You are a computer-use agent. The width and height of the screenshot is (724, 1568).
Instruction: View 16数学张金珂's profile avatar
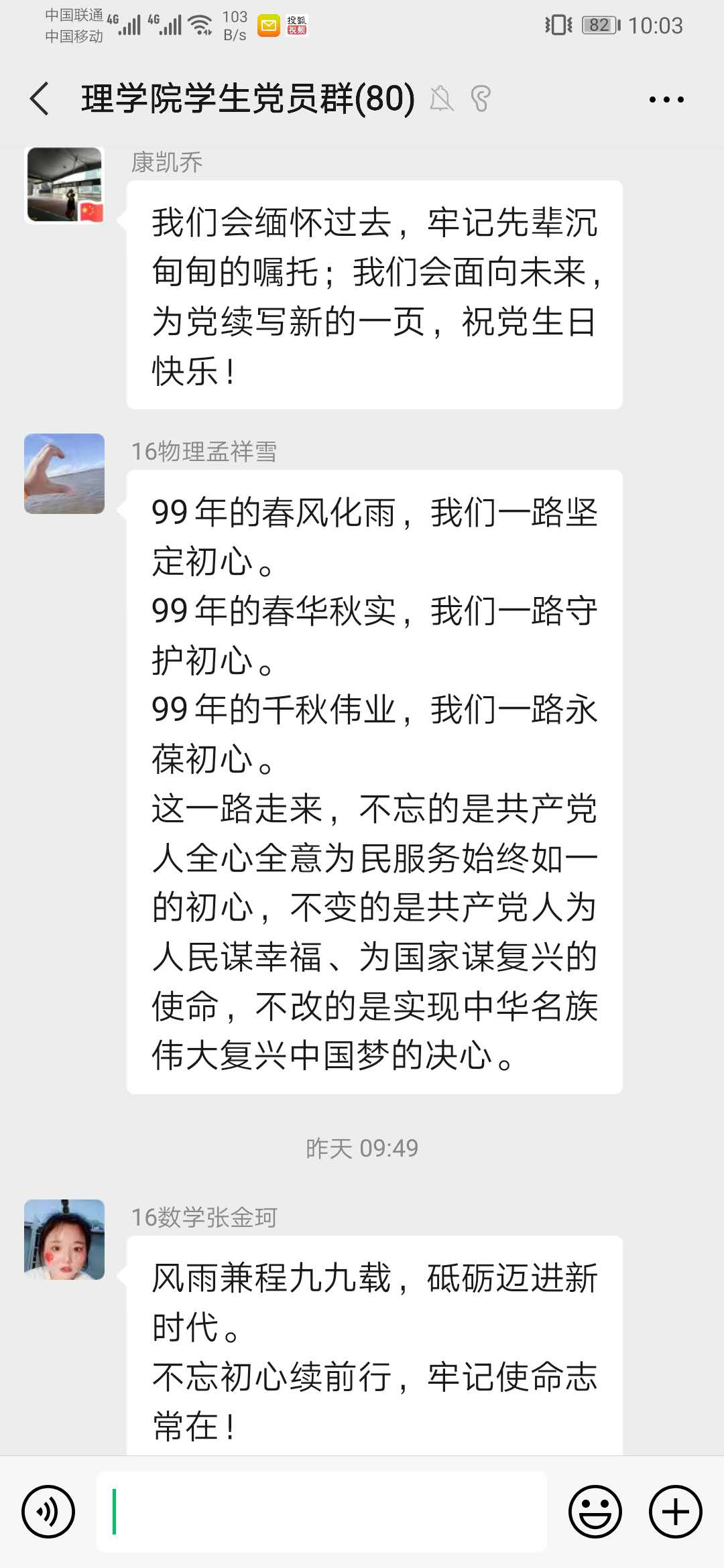tap(64, 1240)
